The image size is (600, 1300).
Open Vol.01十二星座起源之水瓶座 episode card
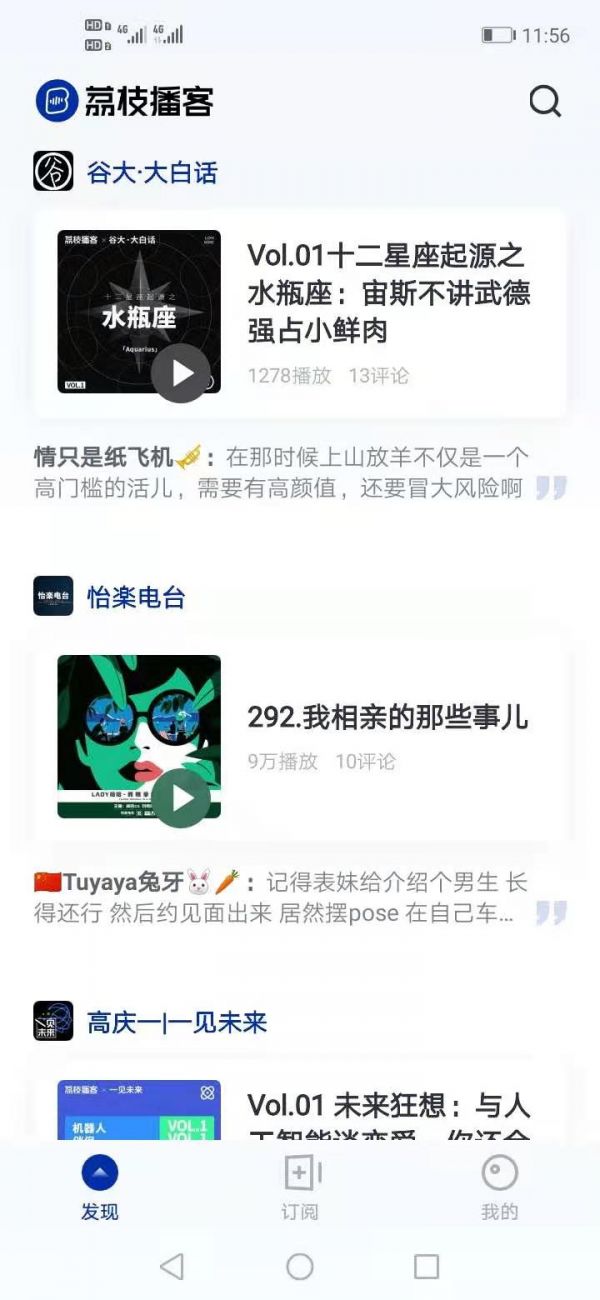[389, 294]
